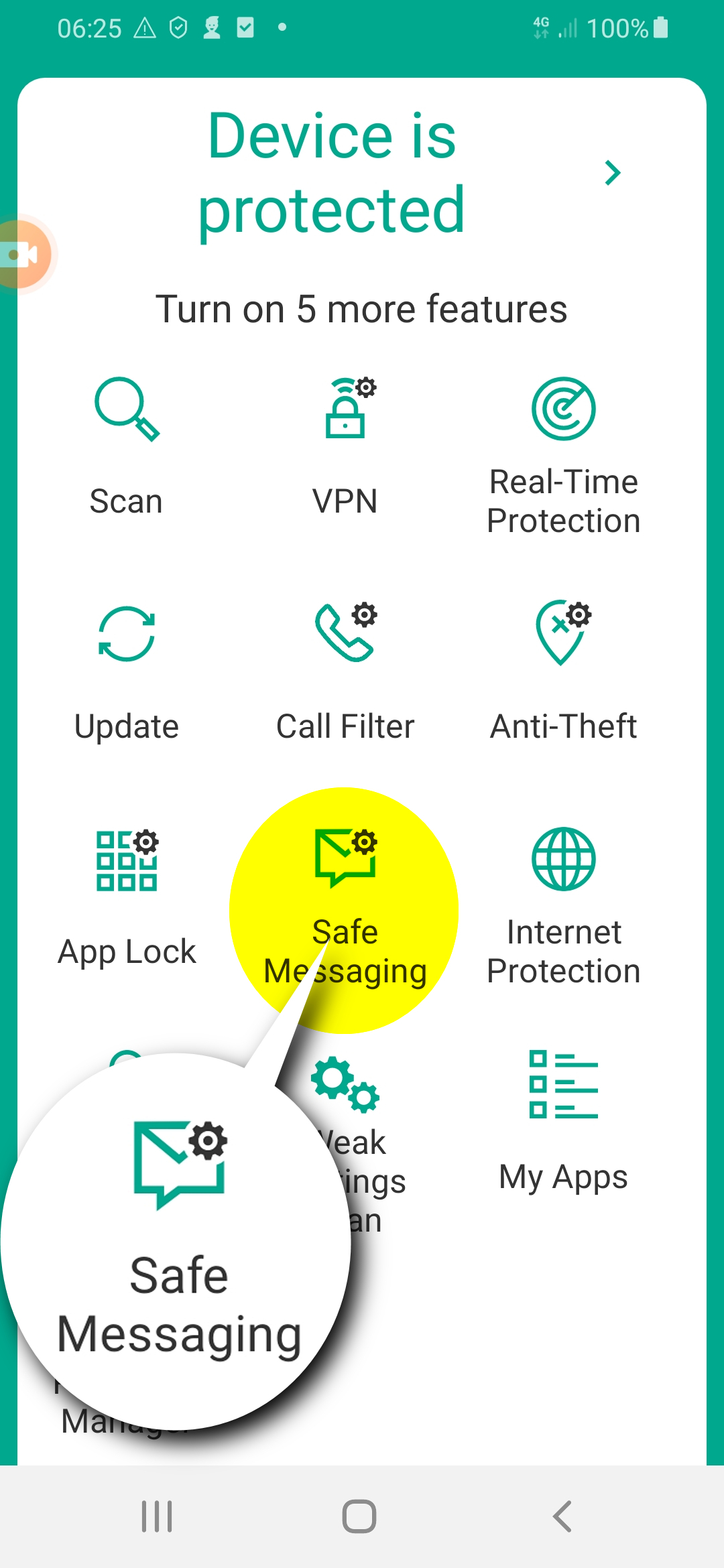Open VPN settings
This screenshot has height=1568, width=724.
345,446
